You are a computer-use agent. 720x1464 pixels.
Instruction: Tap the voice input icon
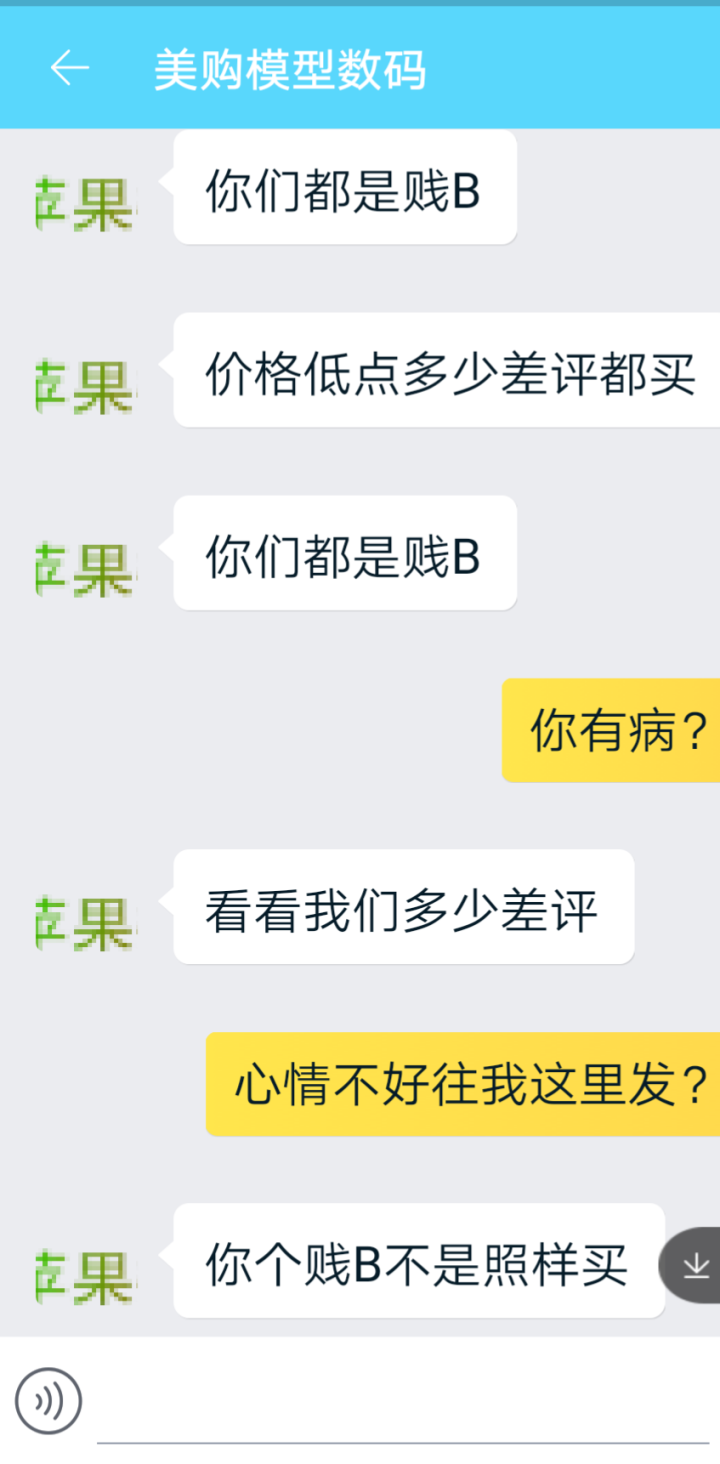click(48, 1400)
